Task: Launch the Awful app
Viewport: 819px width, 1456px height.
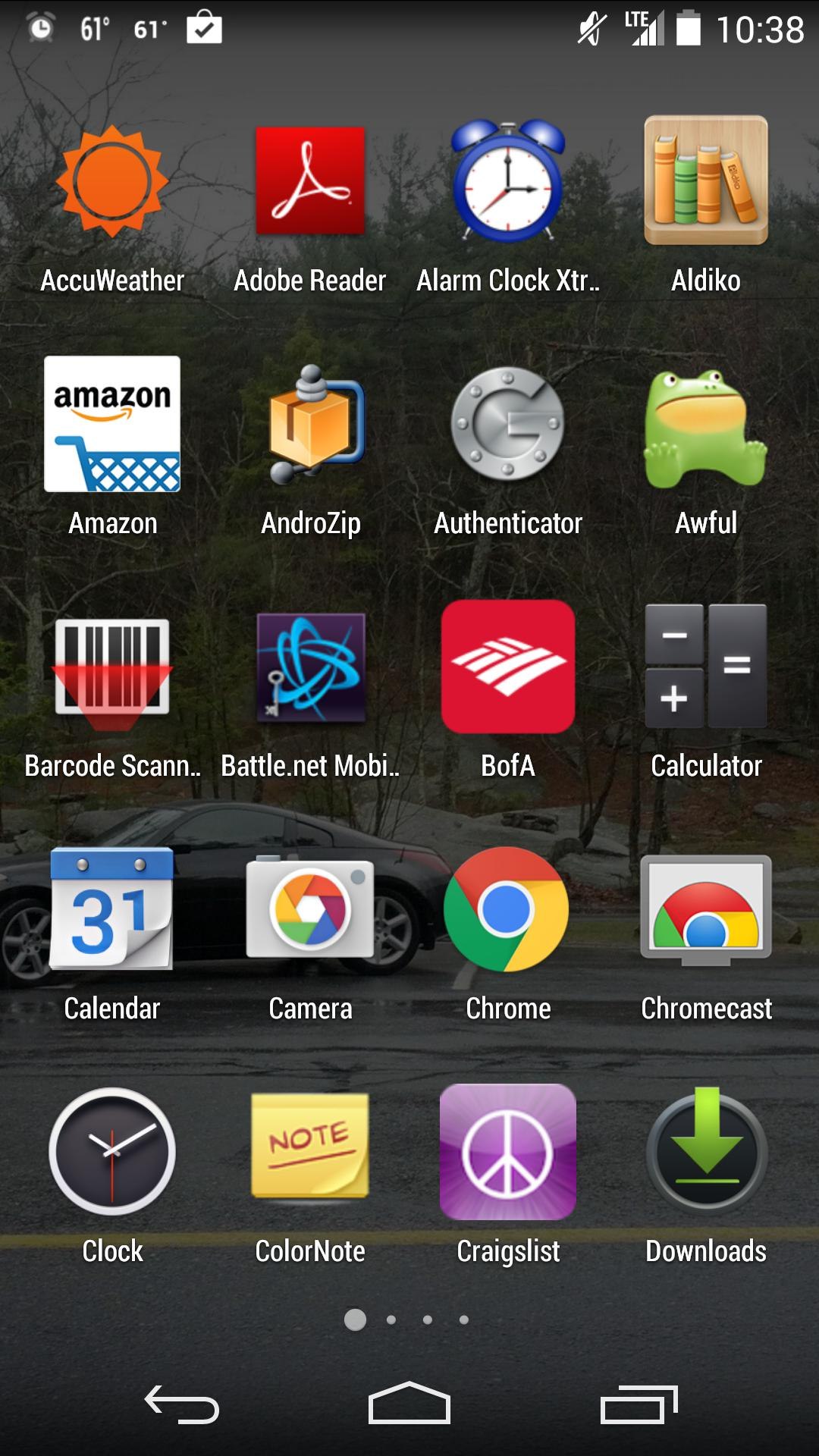Action: pyautogui.click(x=706, y=425)
